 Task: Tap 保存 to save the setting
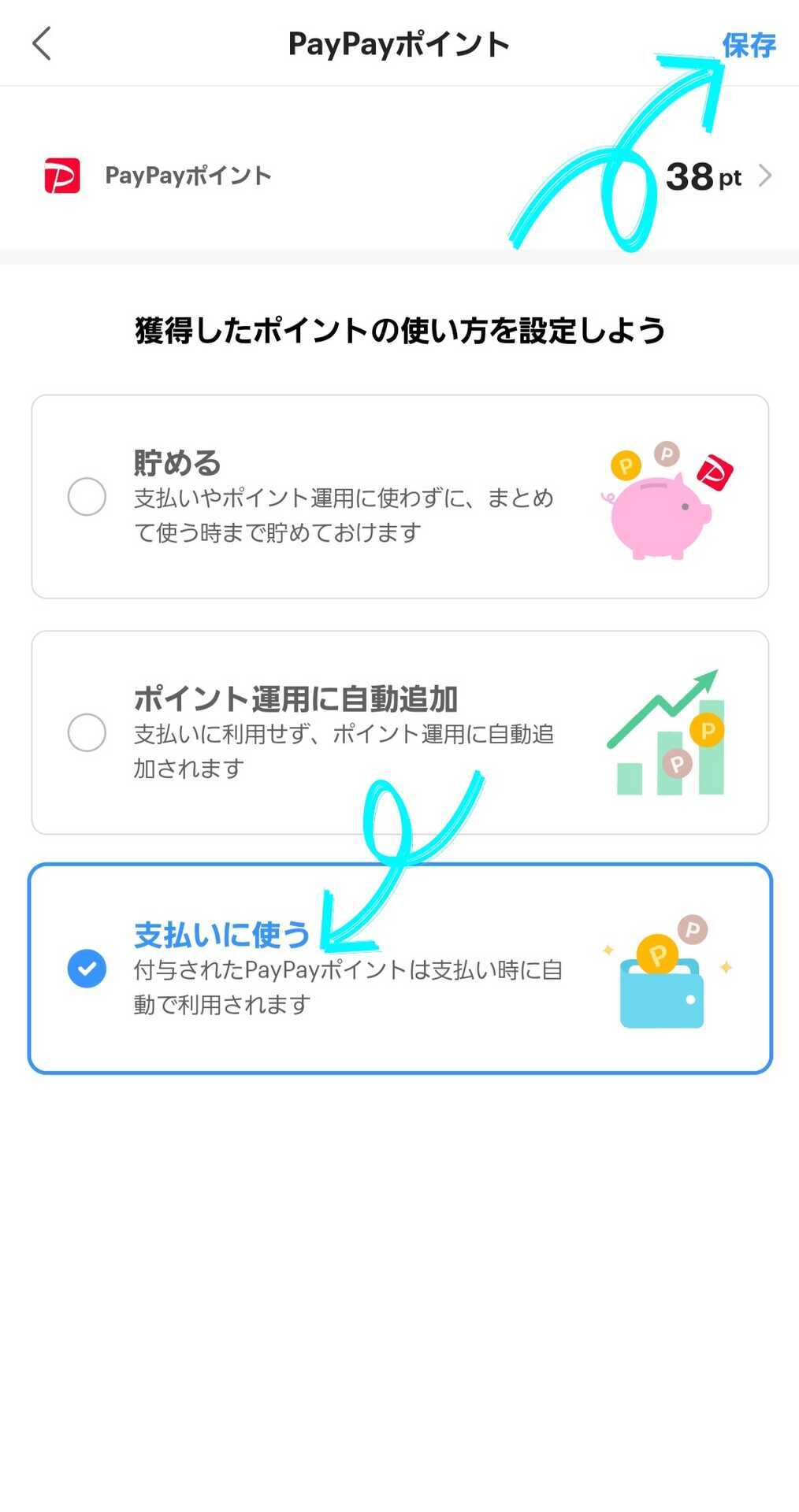tap(749, 45)
